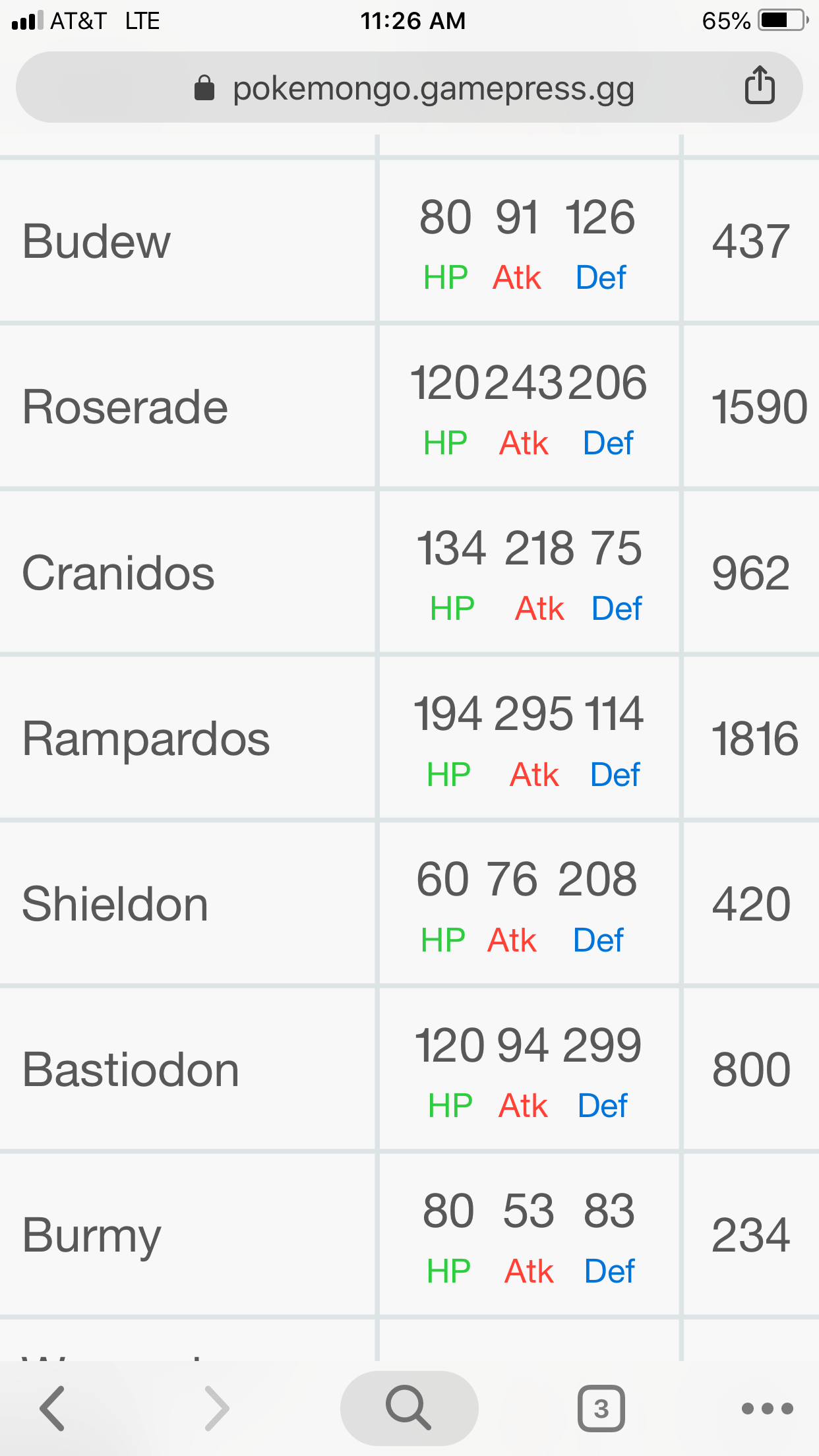Tap the pokemongo.gamepress.gg address bar
This screenshot has height=1456, width=819.
(409, 87)
